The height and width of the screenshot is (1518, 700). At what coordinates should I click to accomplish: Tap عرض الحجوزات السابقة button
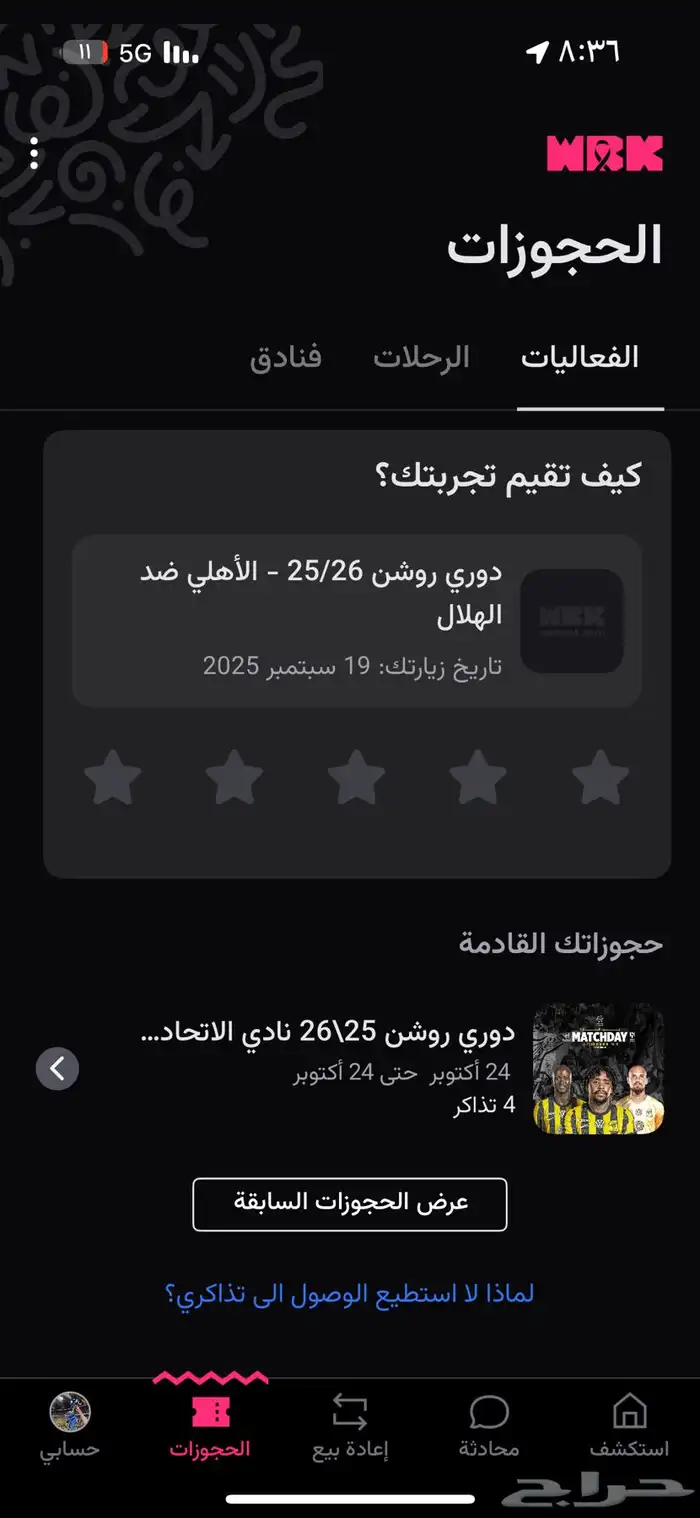350,1204
